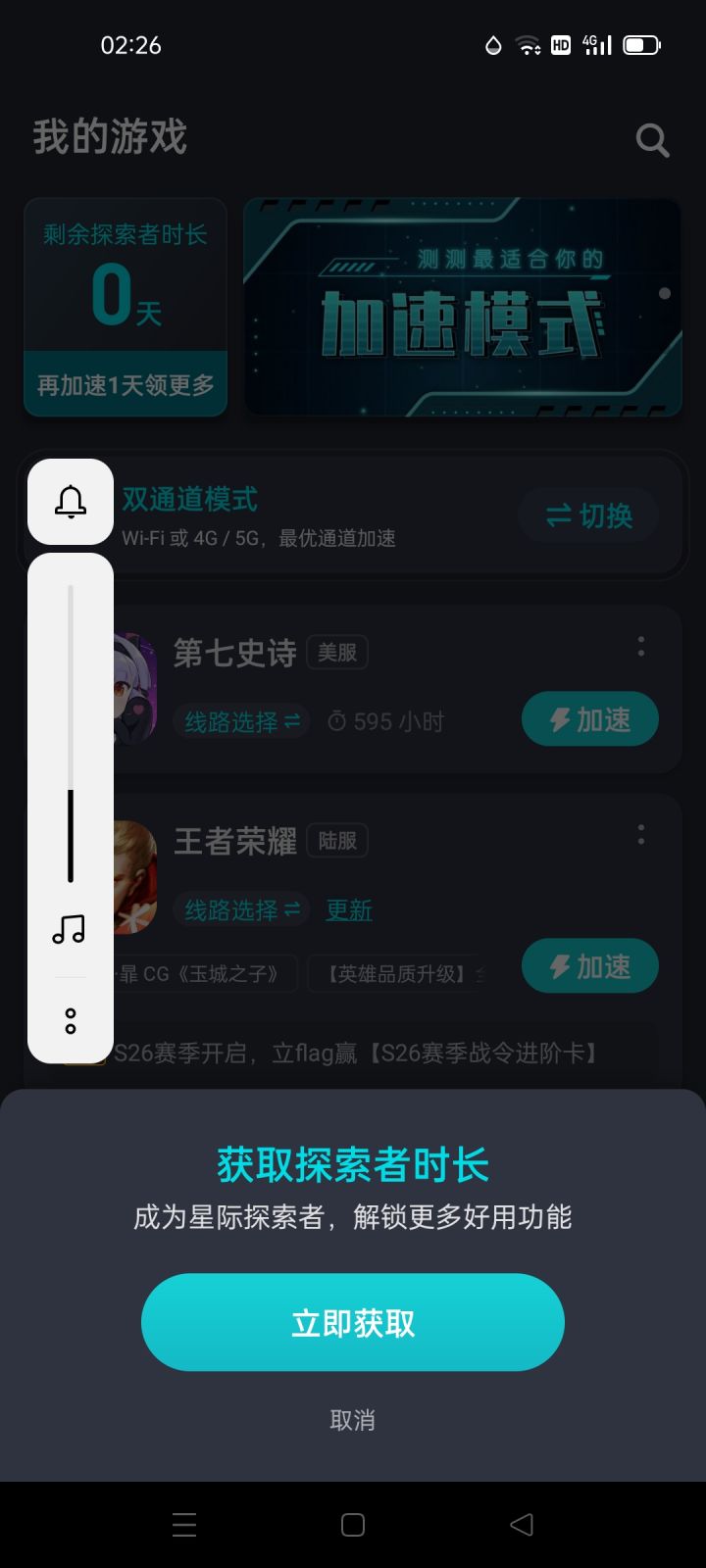Open the three-dot menu for 王者荣耀

click(641, 834)
